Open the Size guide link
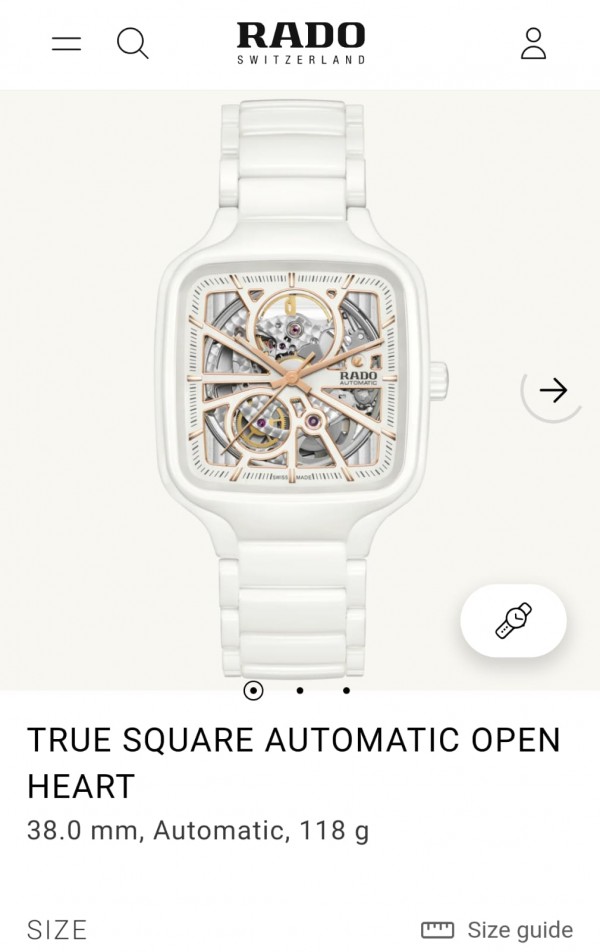 (497, 930)
